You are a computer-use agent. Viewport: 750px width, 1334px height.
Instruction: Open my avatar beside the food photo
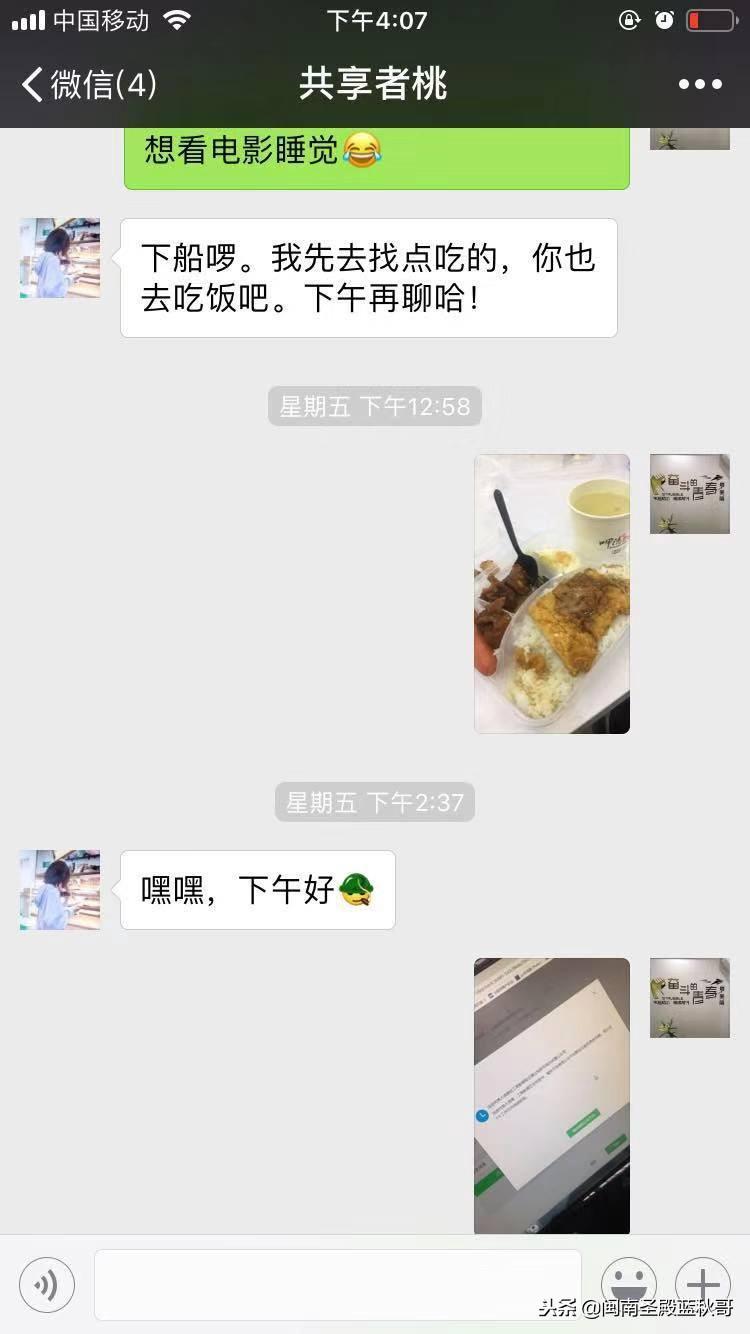(690, 494)
